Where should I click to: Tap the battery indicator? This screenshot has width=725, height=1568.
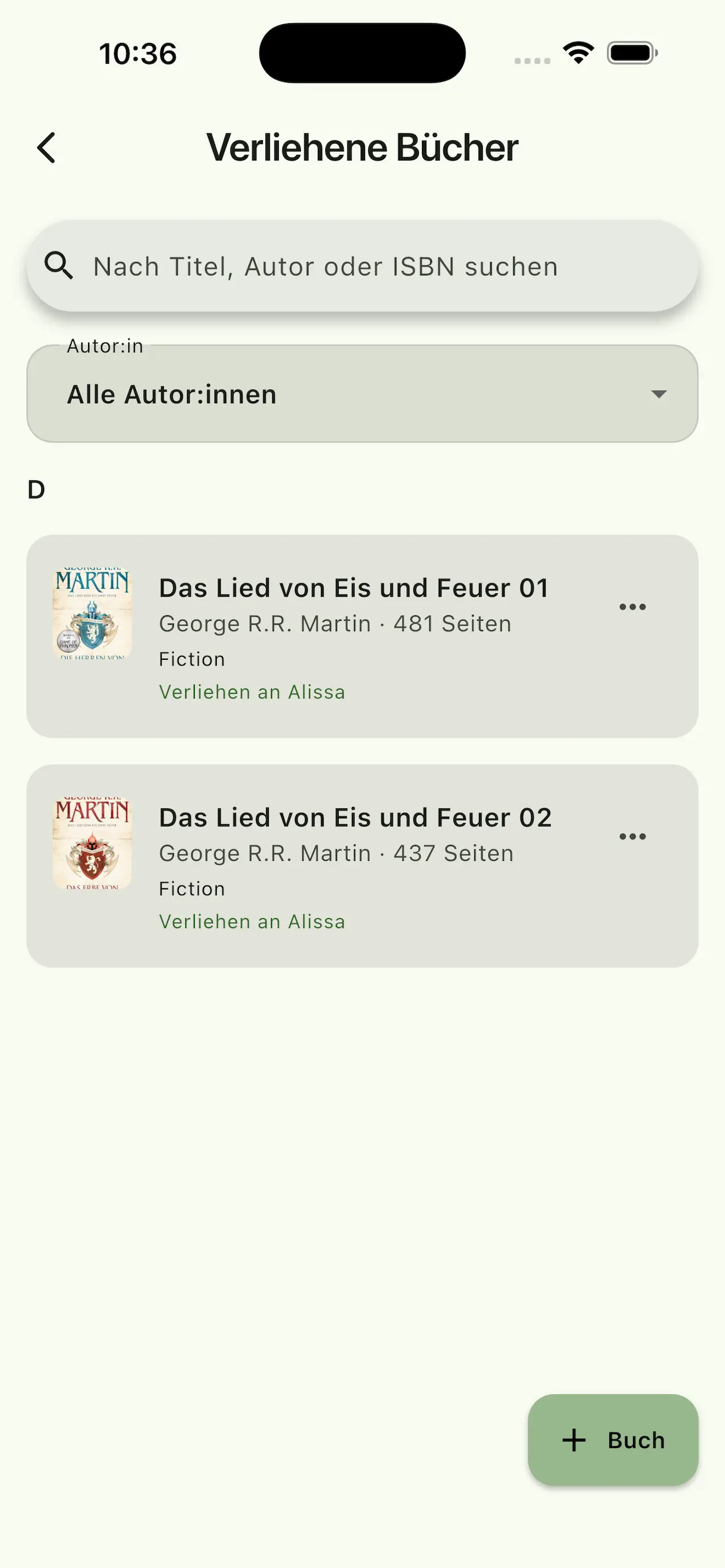(x=632, y=54)
